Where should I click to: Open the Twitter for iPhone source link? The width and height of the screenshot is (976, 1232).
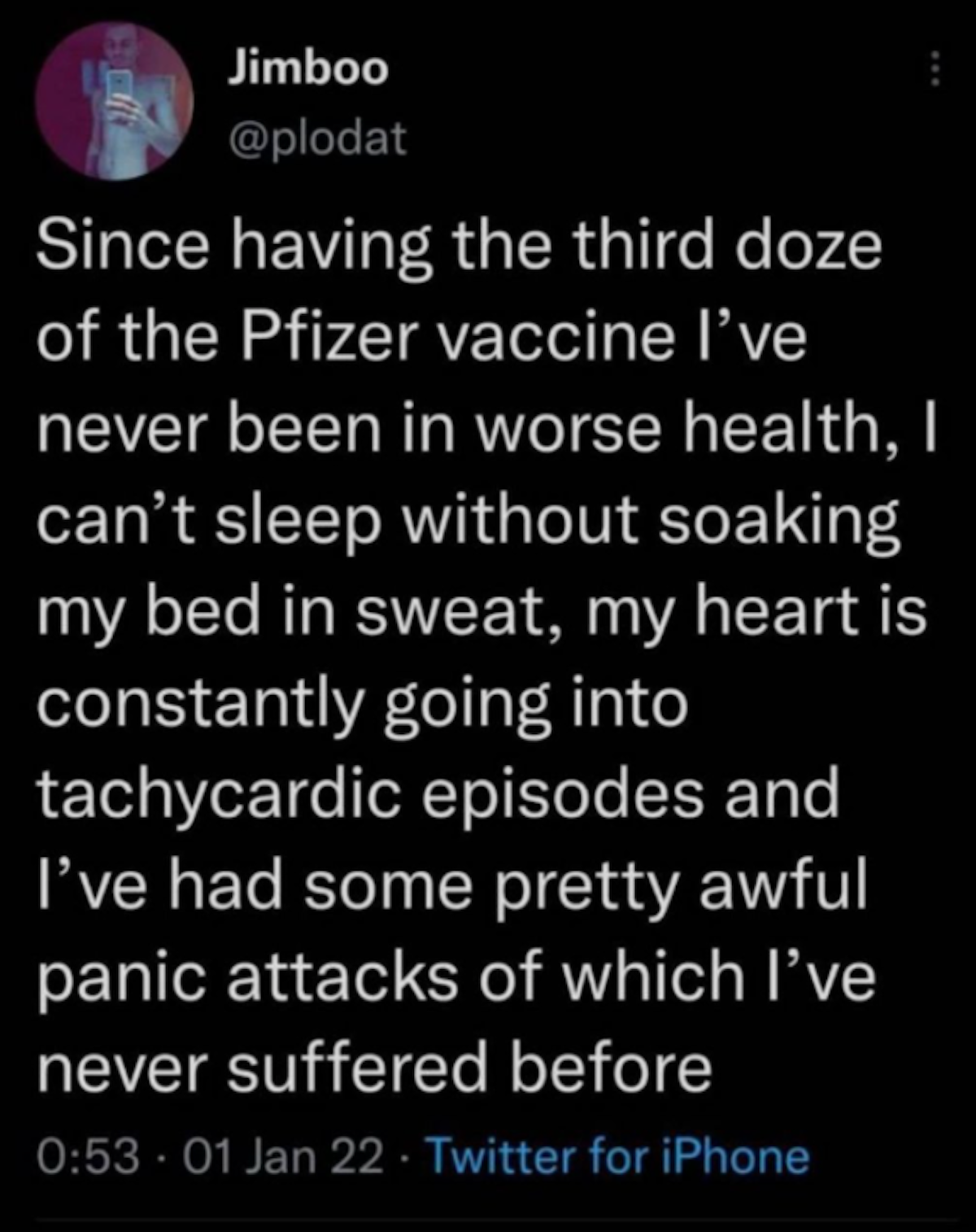(x=617, y=1157)
